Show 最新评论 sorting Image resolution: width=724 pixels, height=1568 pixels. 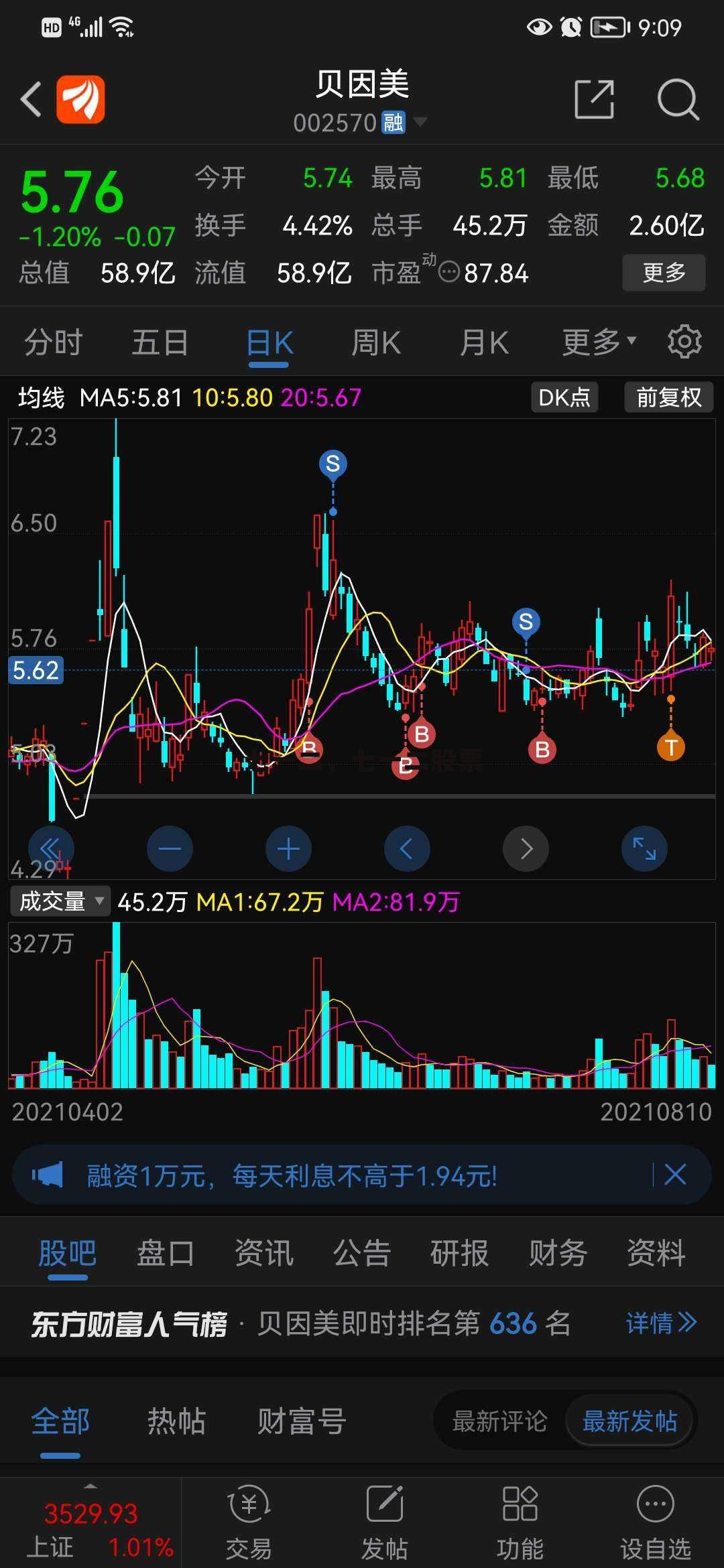click(x=499, y=1421)
